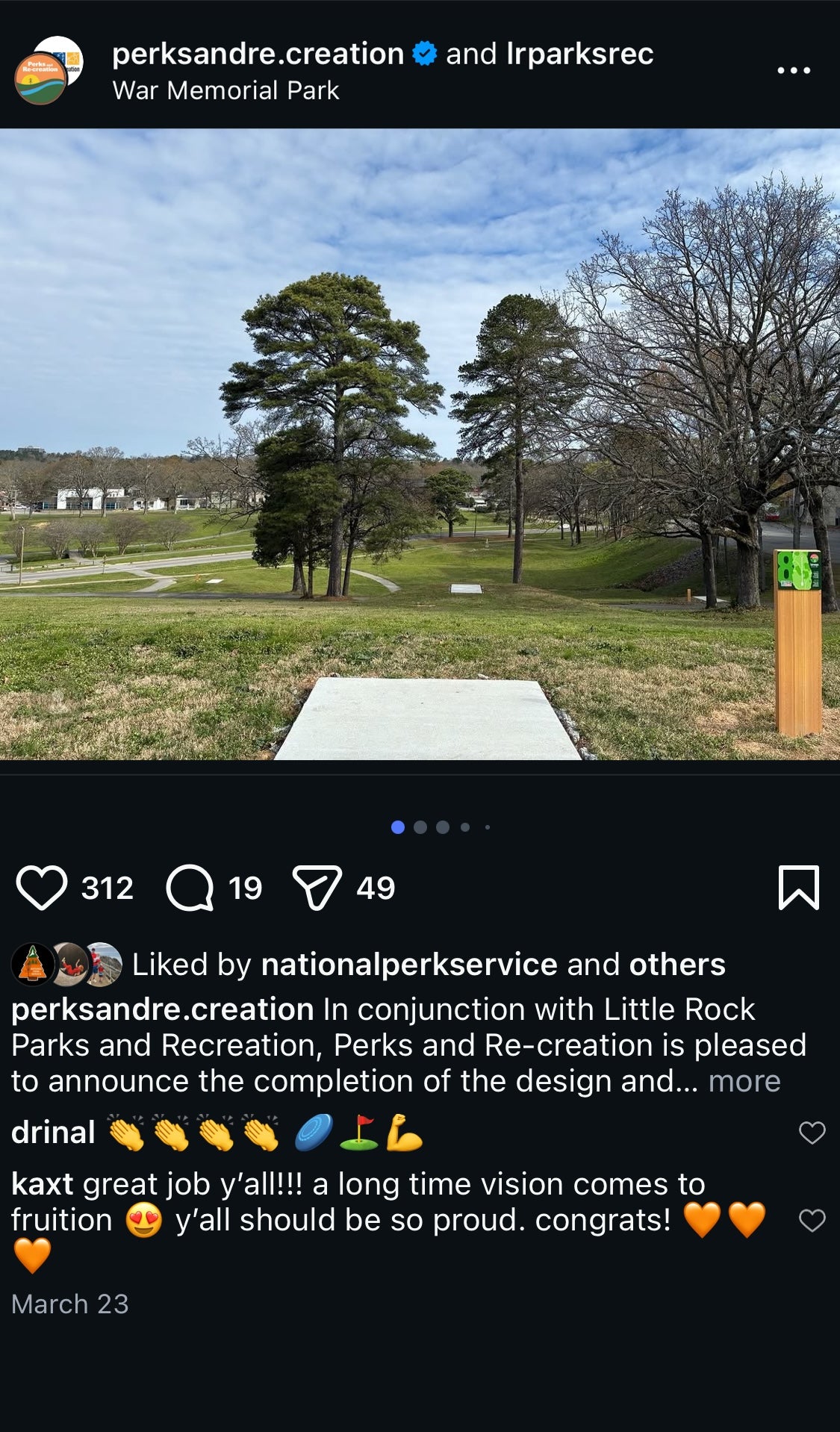Like the War Memorial Park post
This screenshot has width=840, height=1432.
tap(42, 888)
